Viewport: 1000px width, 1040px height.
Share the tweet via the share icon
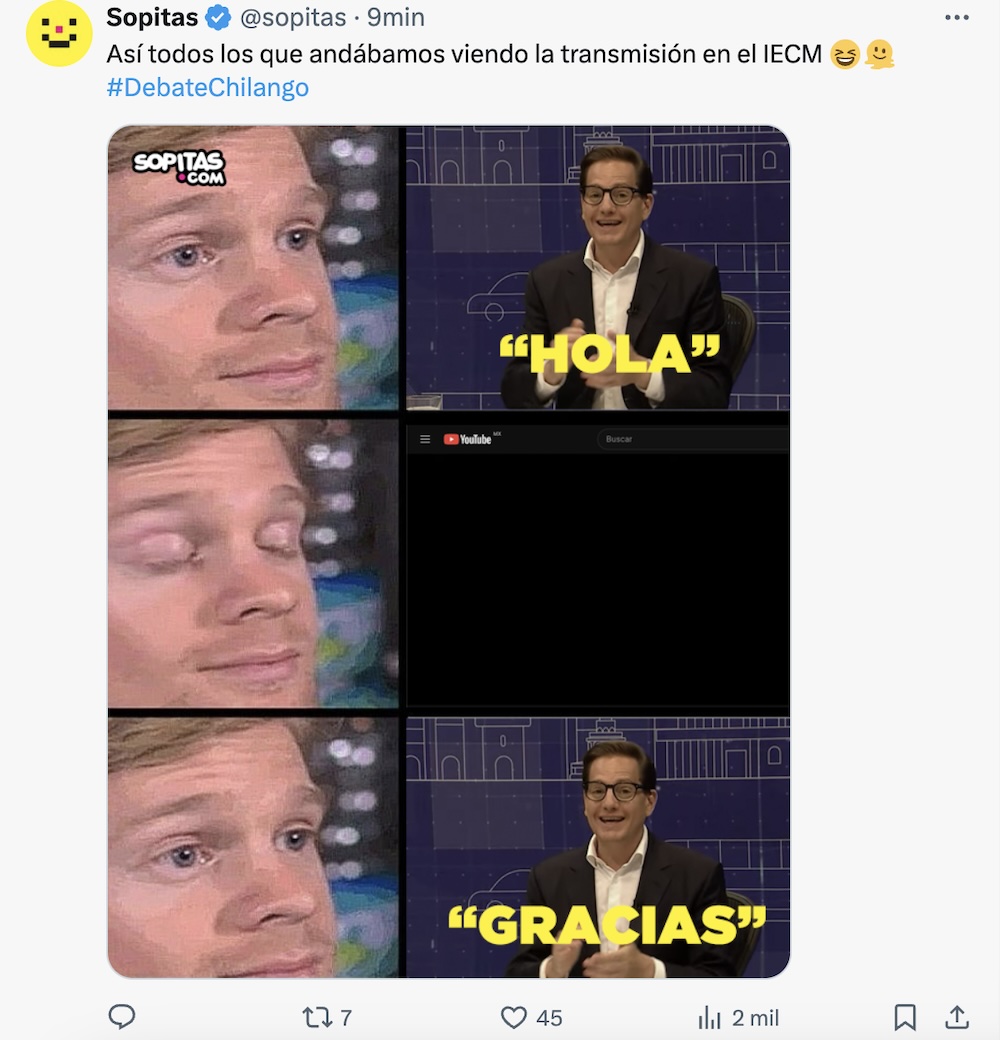point(956,1017)
